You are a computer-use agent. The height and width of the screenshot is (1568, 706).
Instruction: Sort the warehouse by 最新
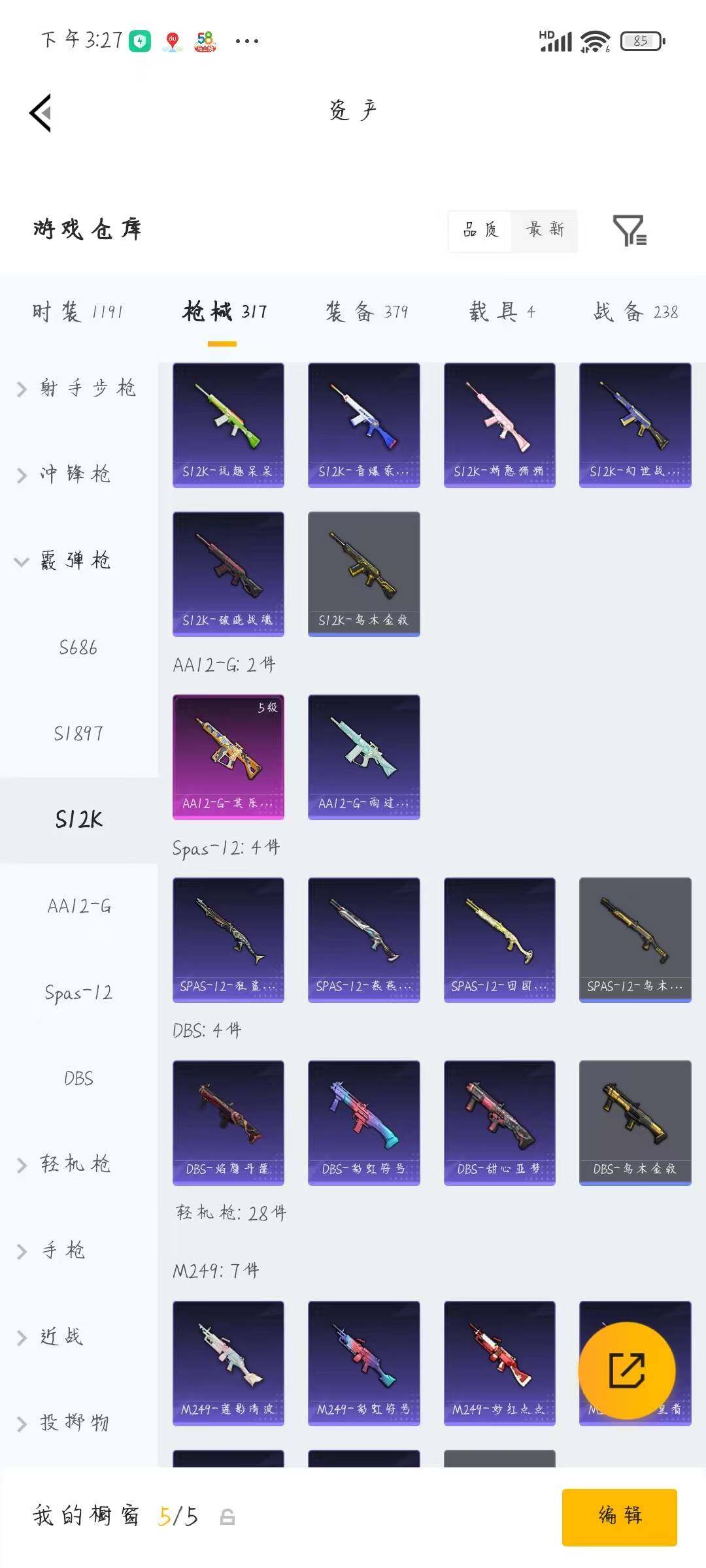coord(545,230)
